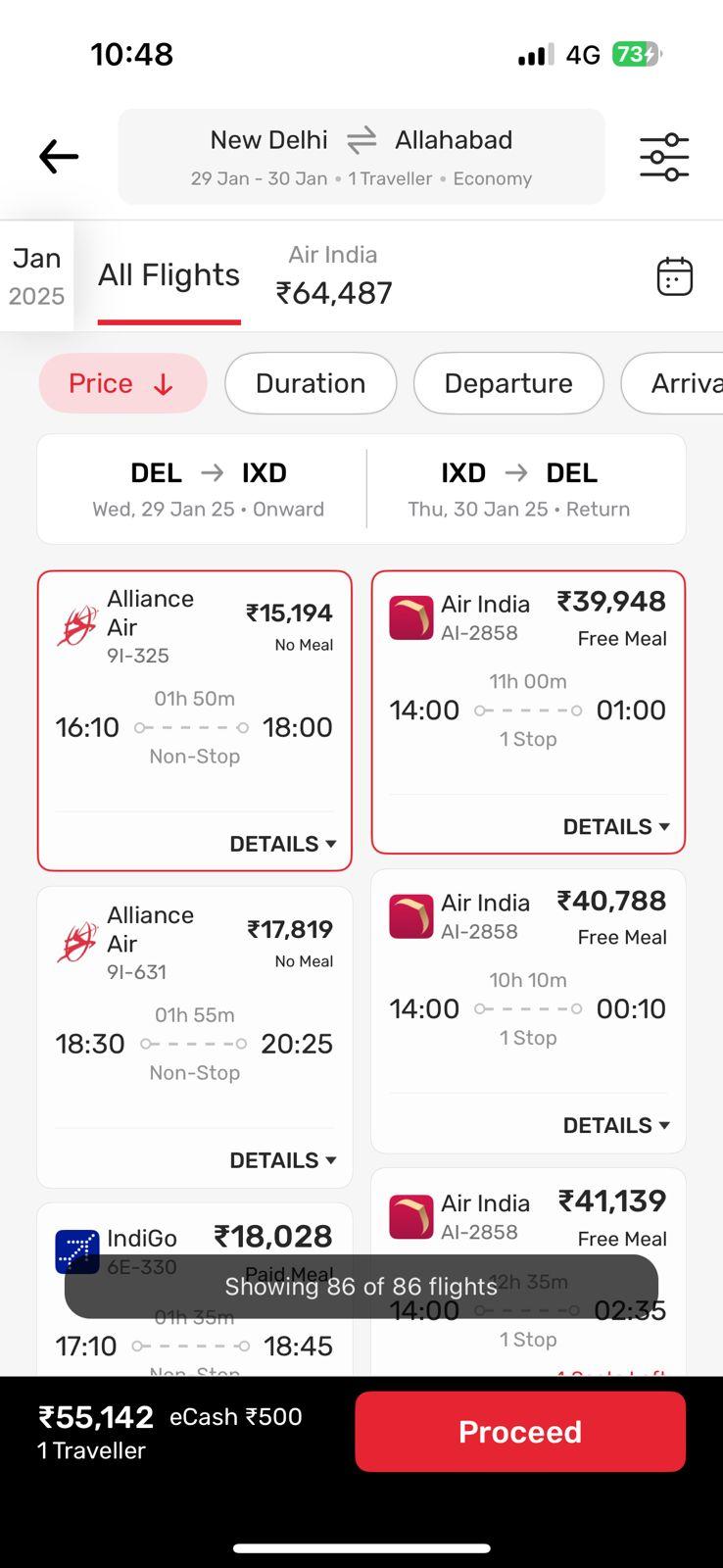
Task: Edit the New Delhi to Allahabad search
Action: tap(361, 157)
